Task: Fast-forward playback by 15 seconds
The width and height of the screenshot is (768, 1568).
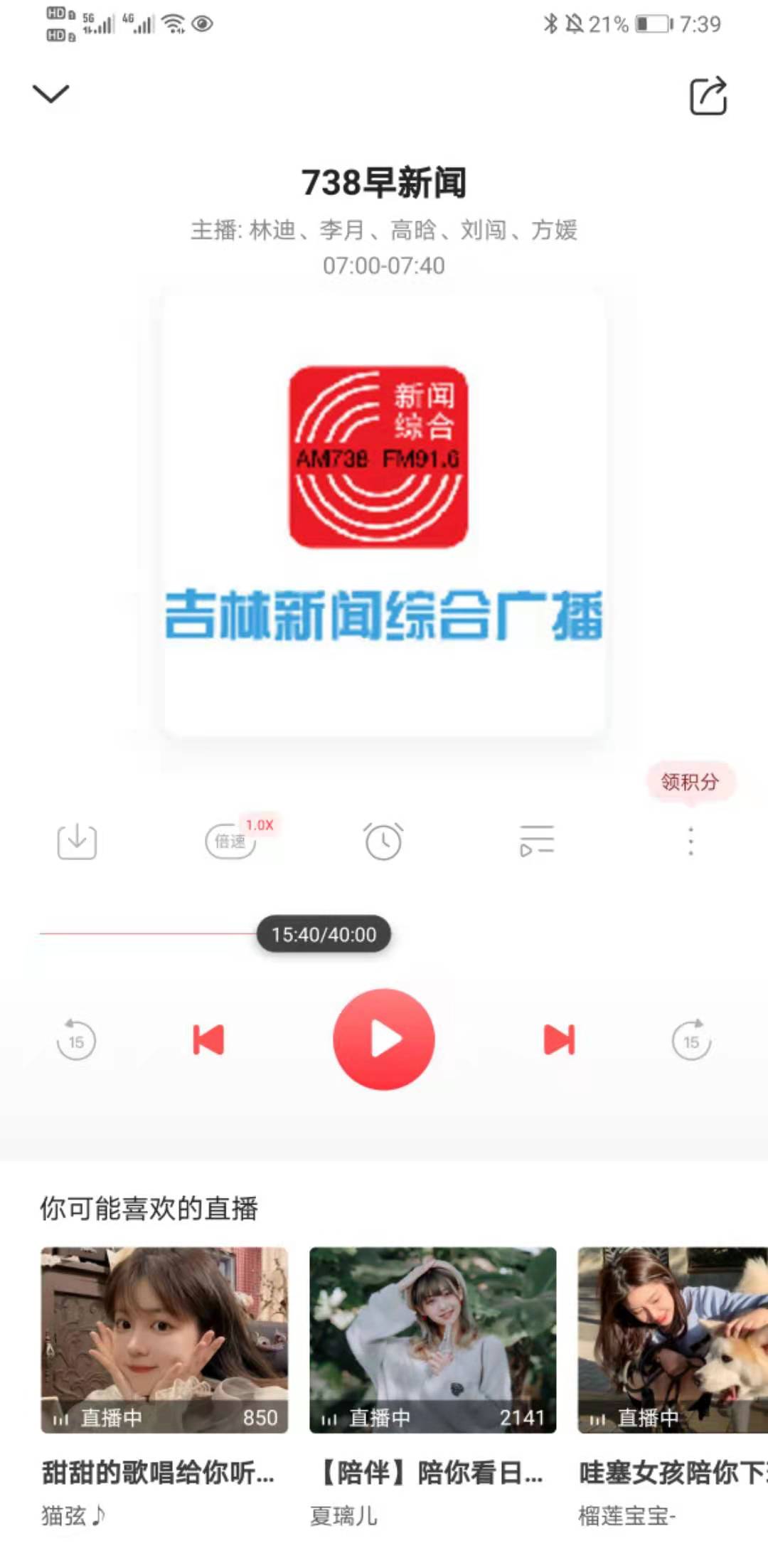Action: pos(691,1041)
